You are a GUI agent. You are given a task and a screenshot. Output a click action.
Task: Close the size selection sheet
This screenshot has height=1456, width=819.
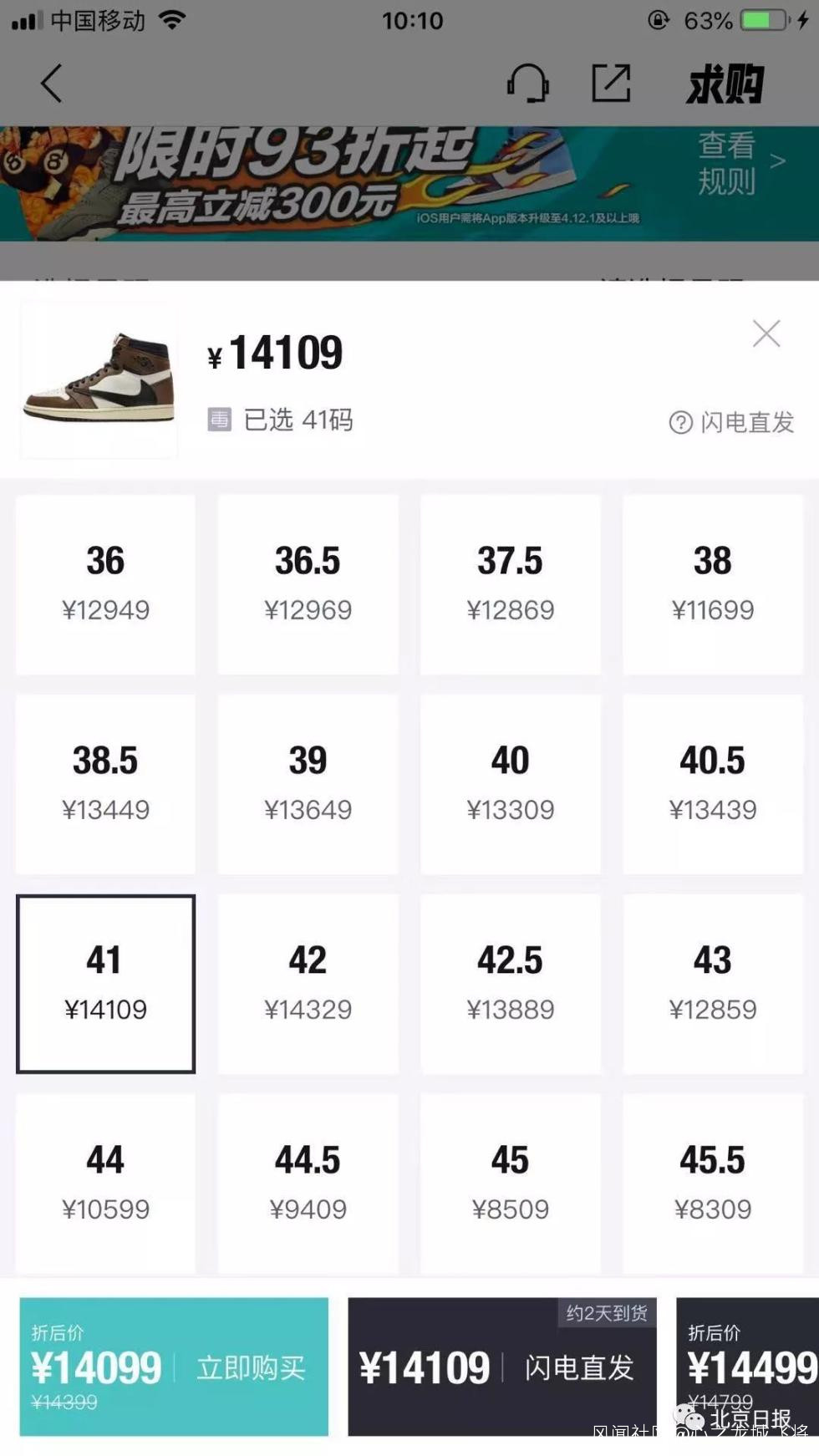click(766, 333)
